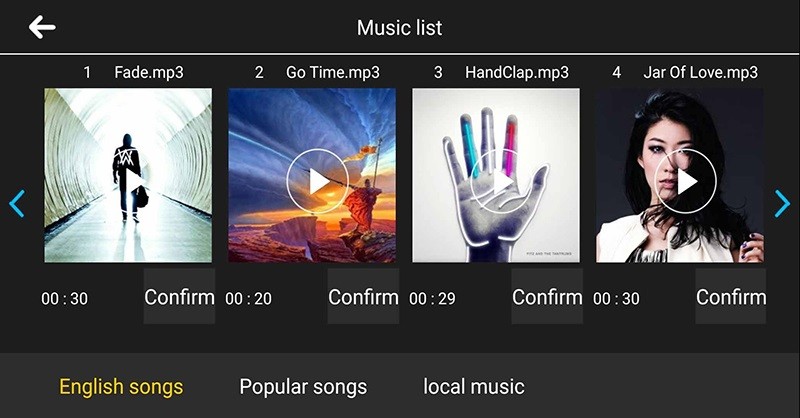The width and height of the screenshot is (800, 418).
Task: Confirm Go Time.mp3 selection
Action: [x=363, y=297]
